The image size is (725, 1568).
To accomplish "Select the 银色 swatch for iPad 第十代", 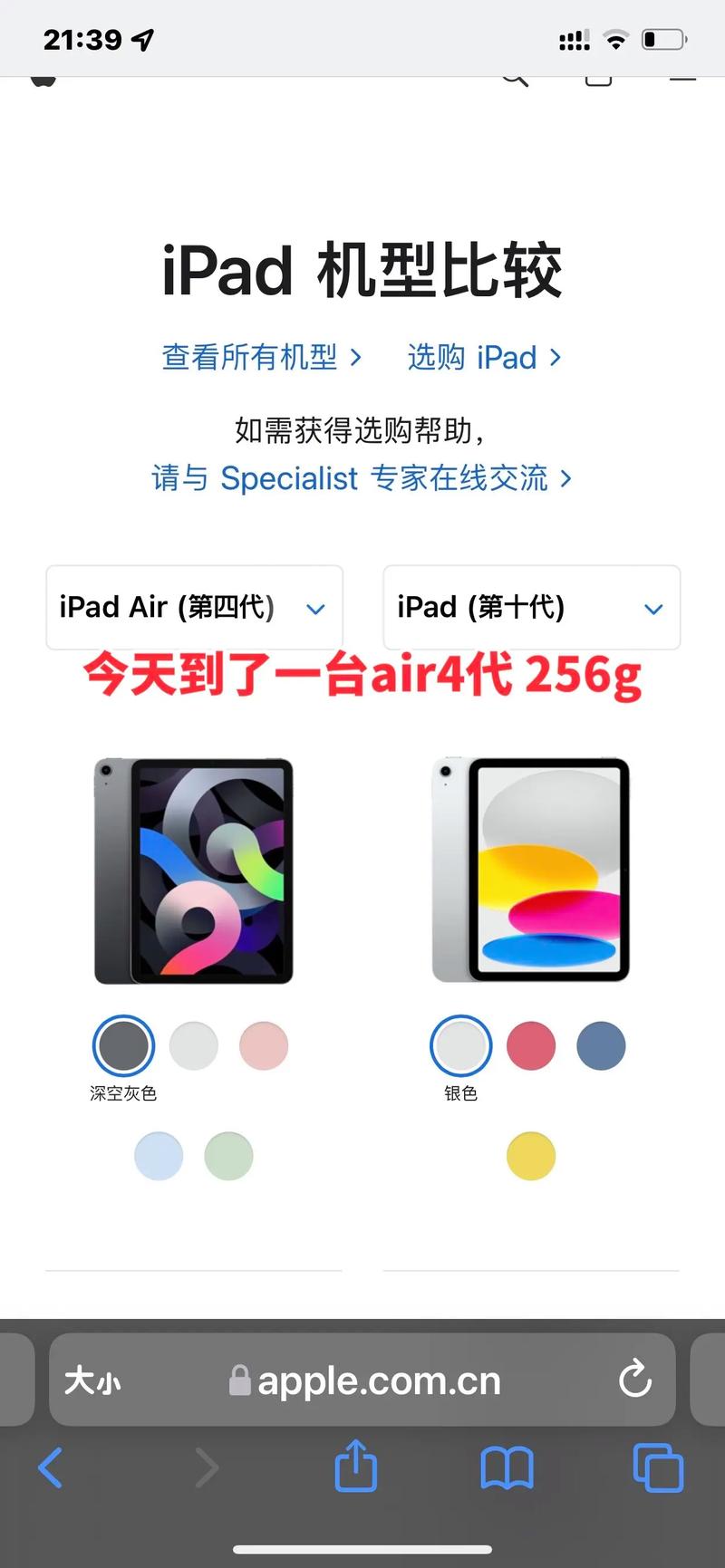I will pos(460,1045).
